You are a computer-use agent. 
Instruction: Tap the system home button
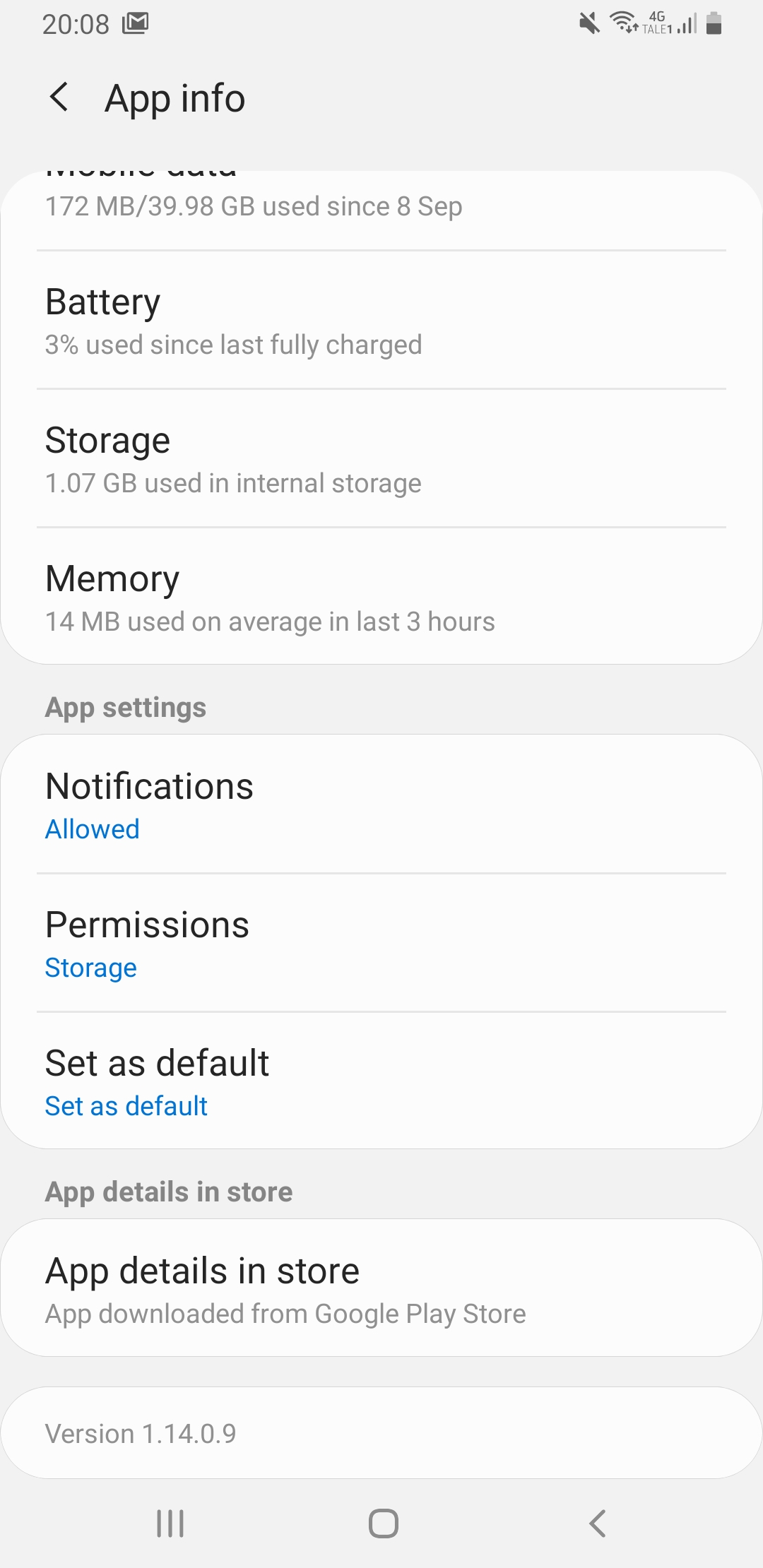click(383, 1523)
